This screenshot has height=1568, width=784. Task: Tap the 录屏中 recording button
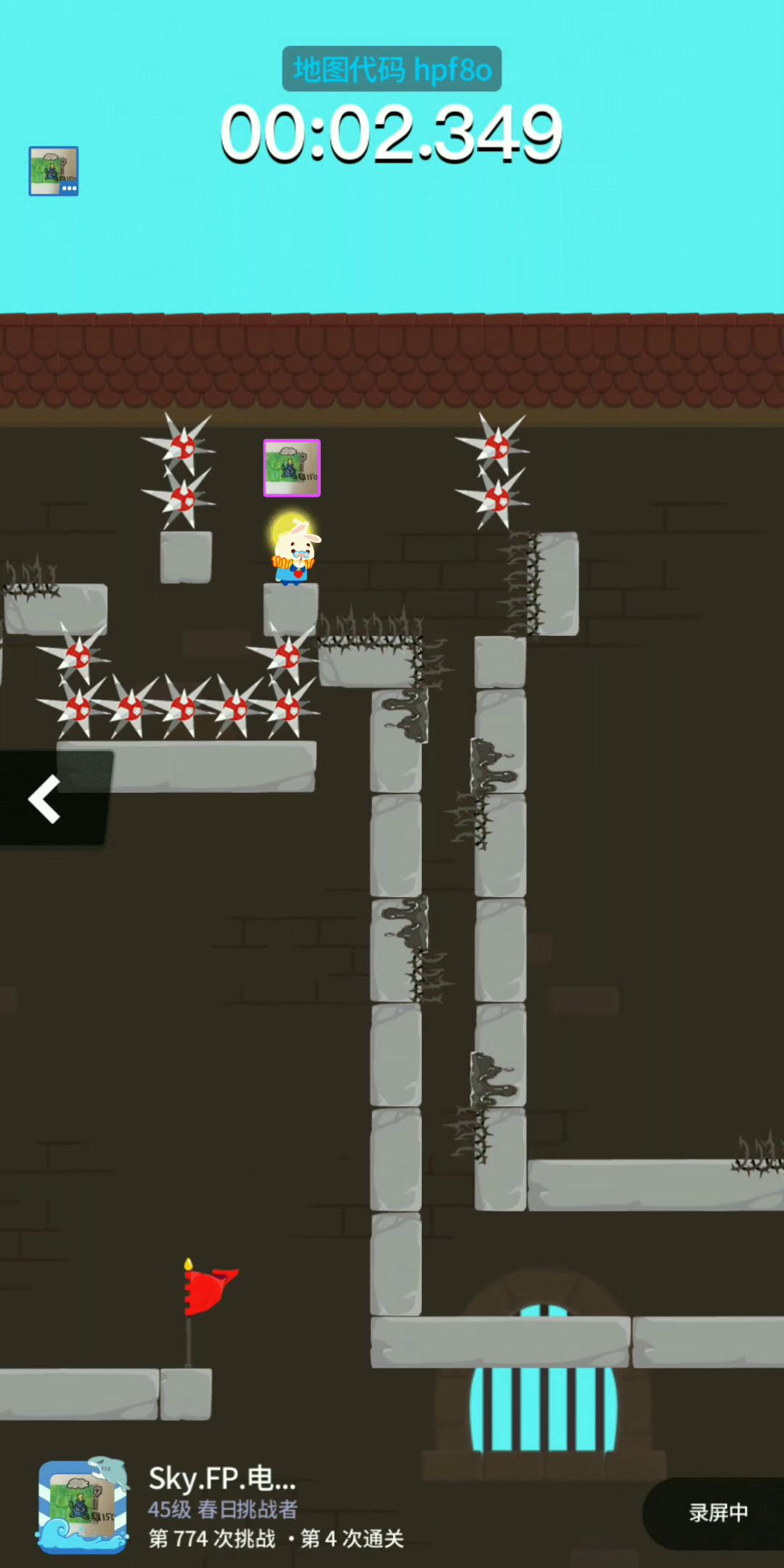(717, 1513)
